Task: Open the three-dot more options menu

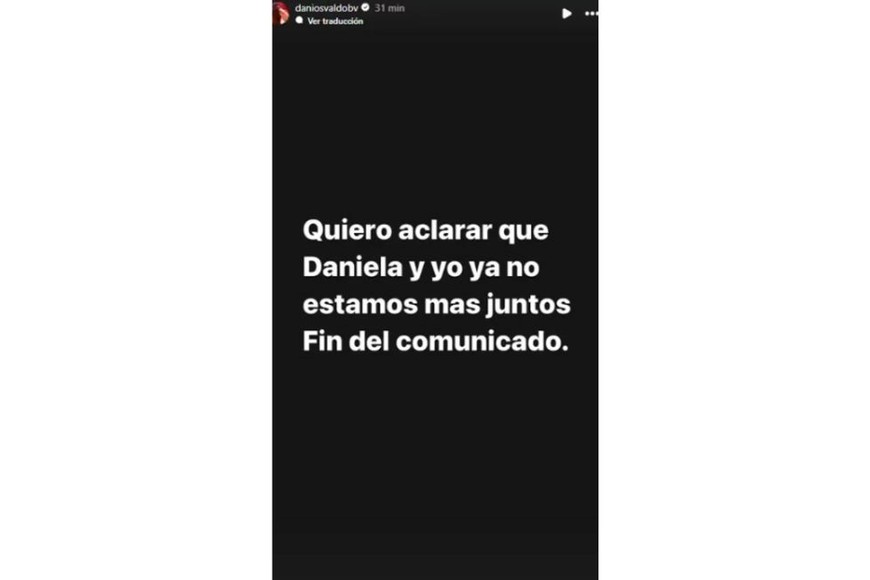Action: (x=591, y=13)
